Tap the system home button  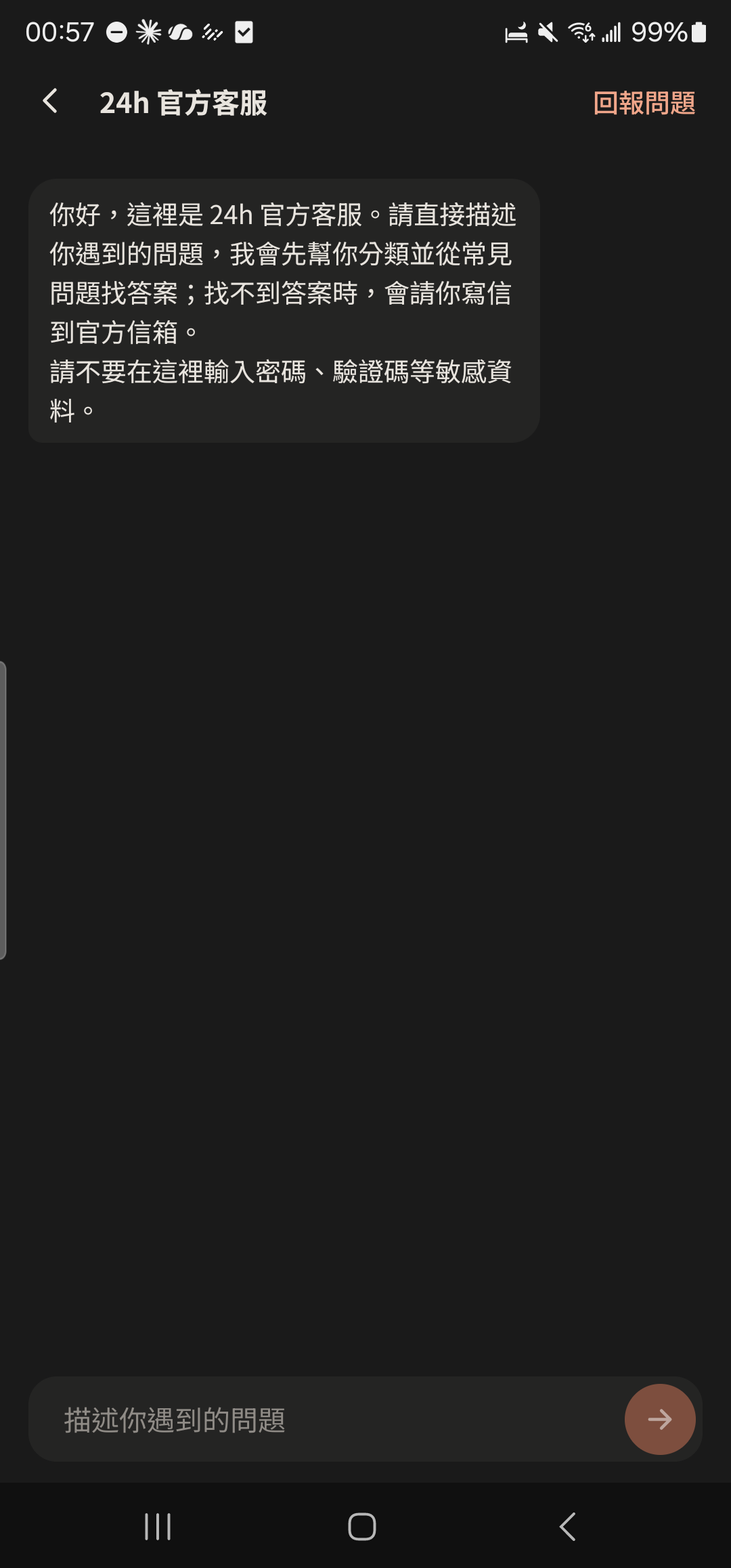coord(362,1527)
